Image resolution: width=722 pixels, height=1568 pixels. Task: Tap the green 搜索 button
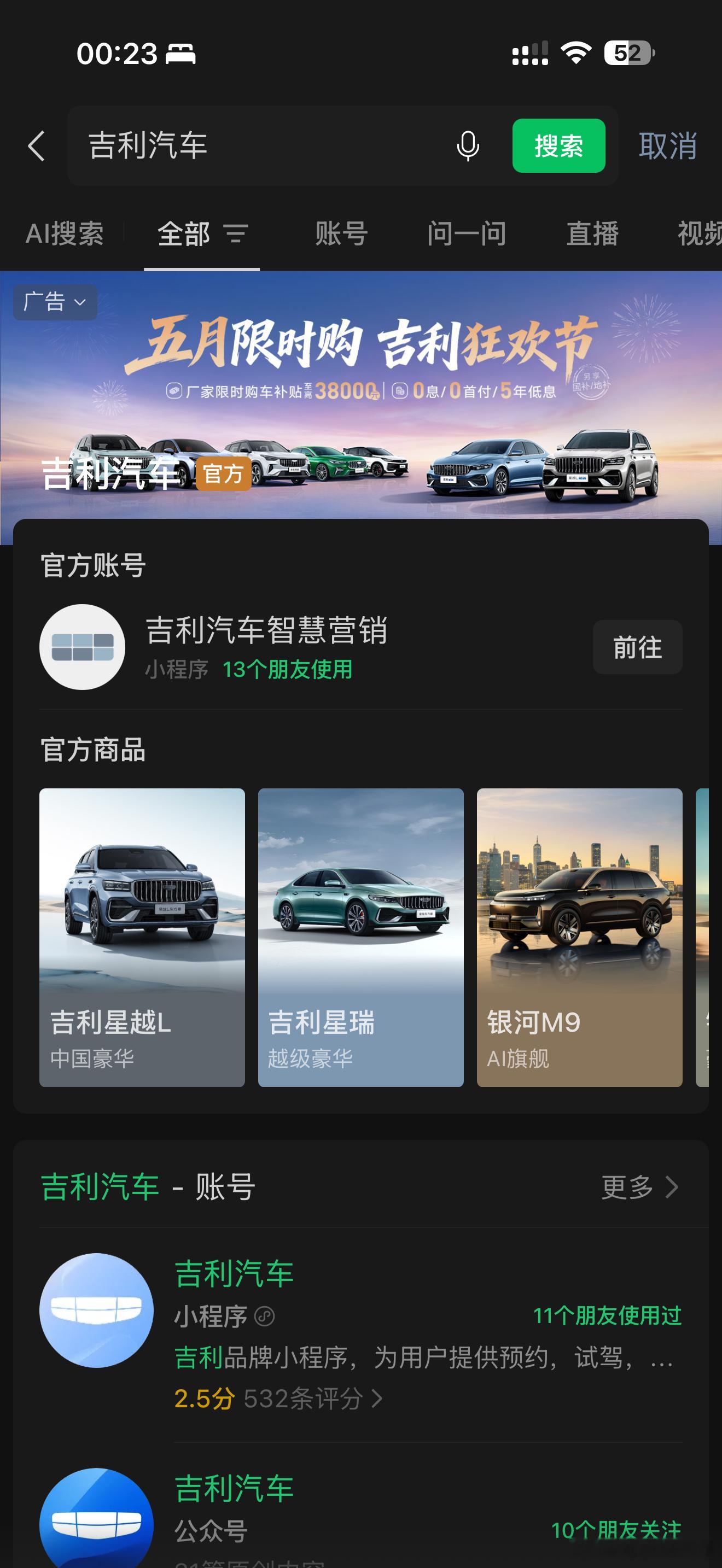pos(559,145)
